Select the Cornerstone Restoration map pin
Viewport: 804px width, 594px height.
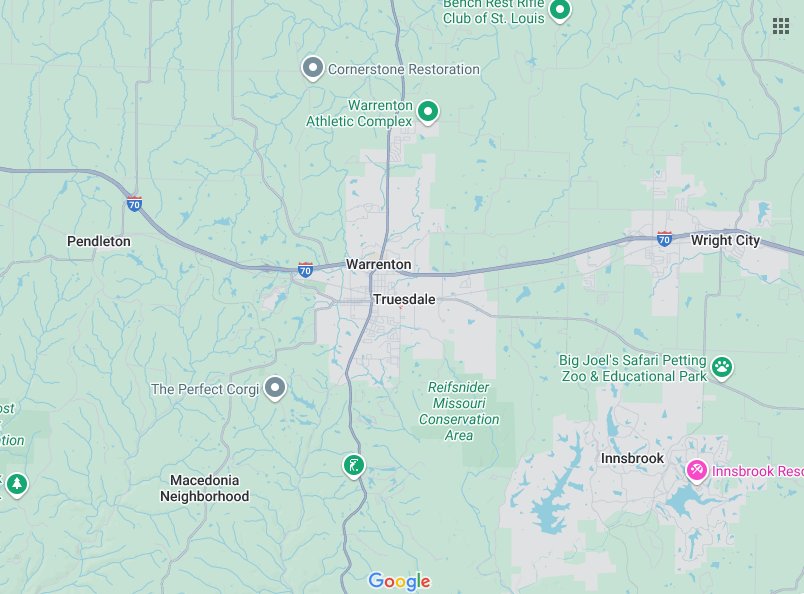[312, 68]
